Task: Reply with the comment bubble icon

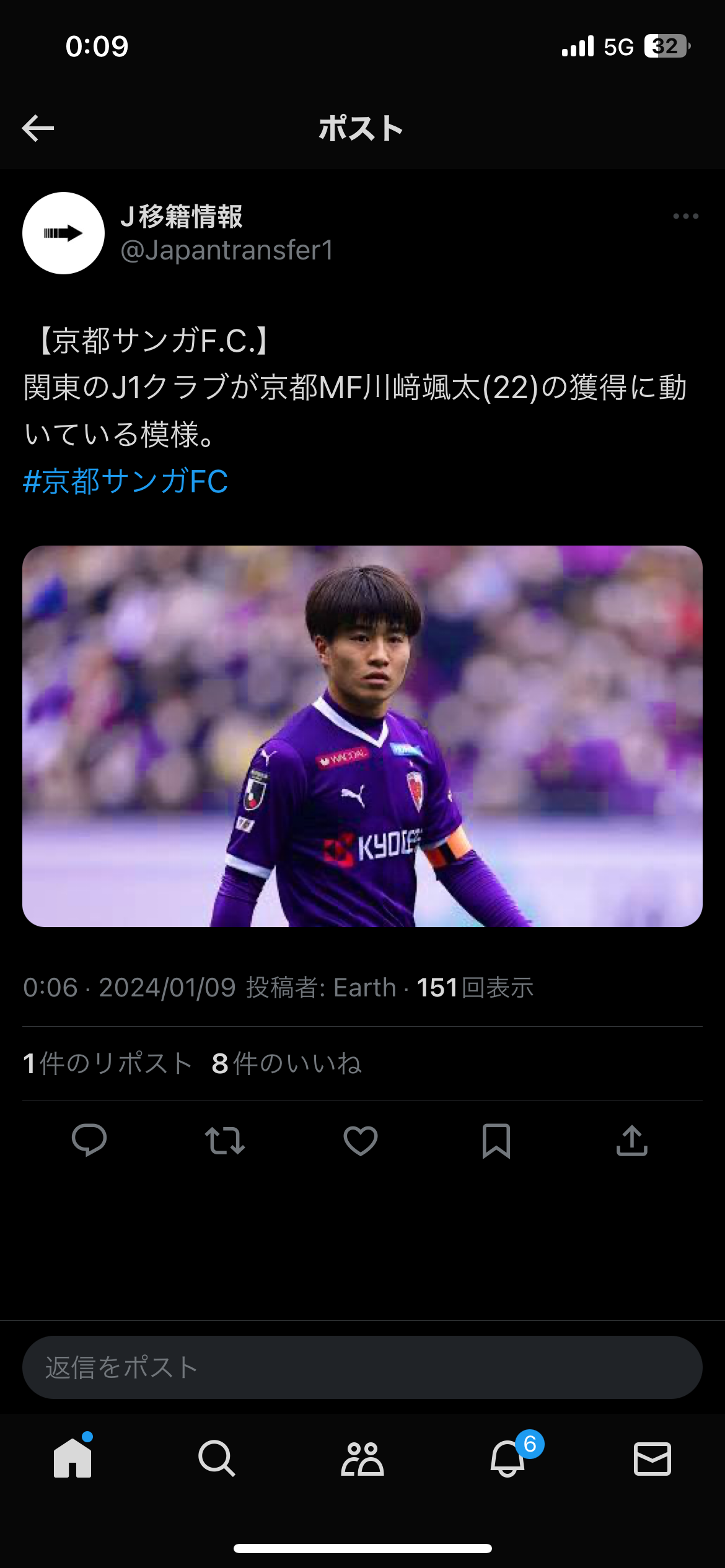Action: click(89, 1140)
